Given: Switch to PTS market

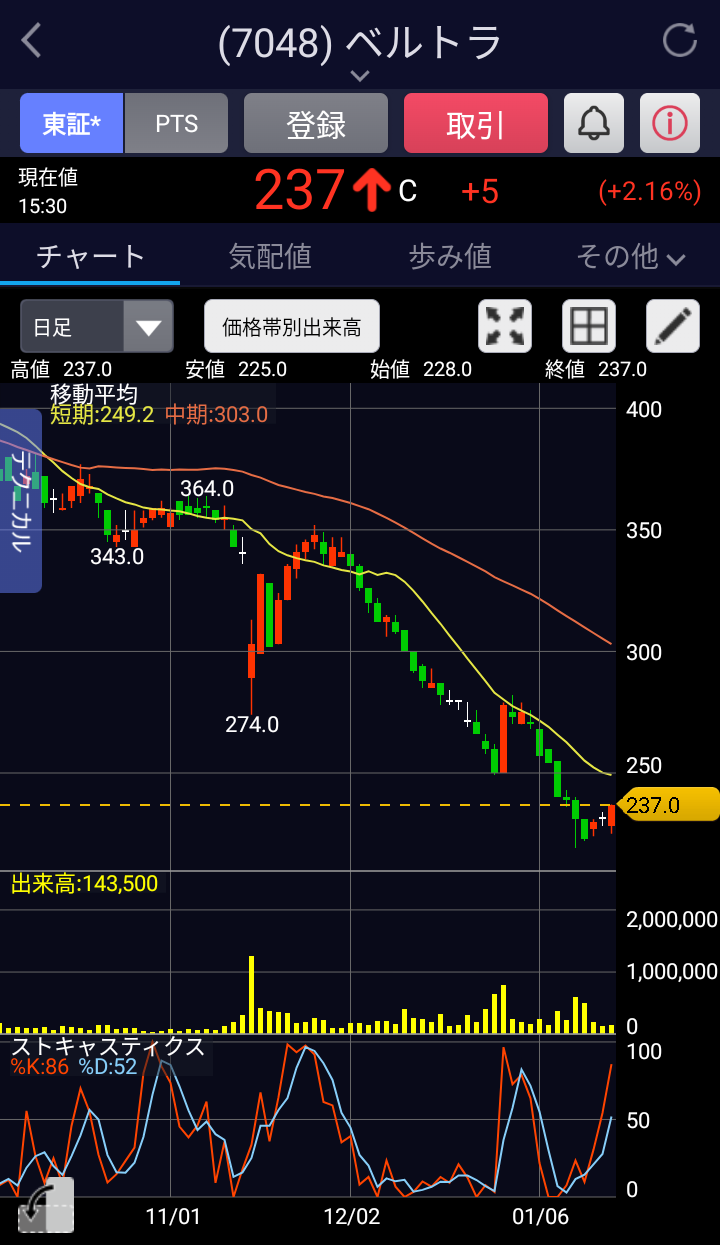Looking at the screenshot, I should click(177, 124).
